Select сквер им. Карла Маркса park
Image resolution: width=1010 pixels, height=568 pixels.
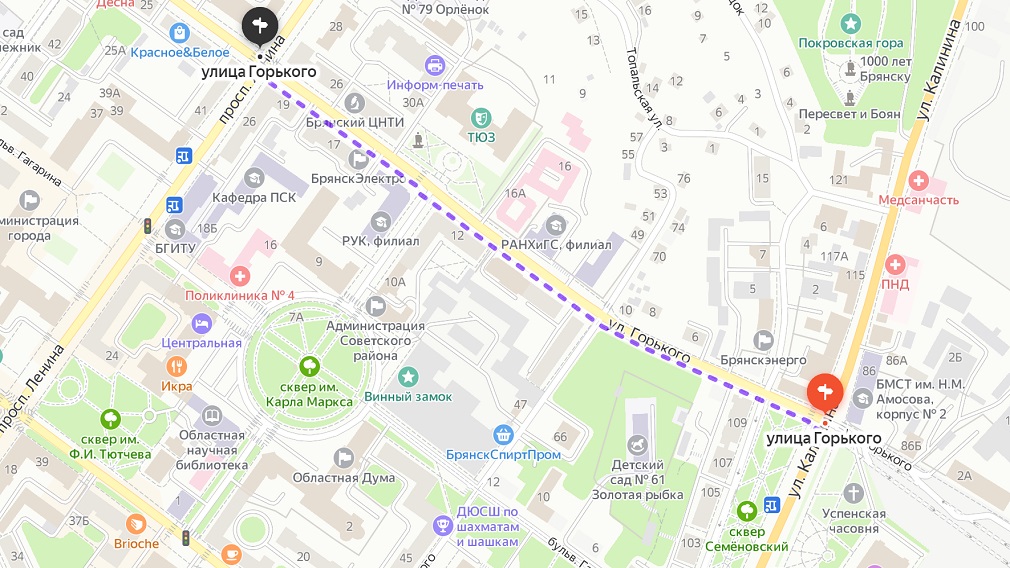pos(309,366)
